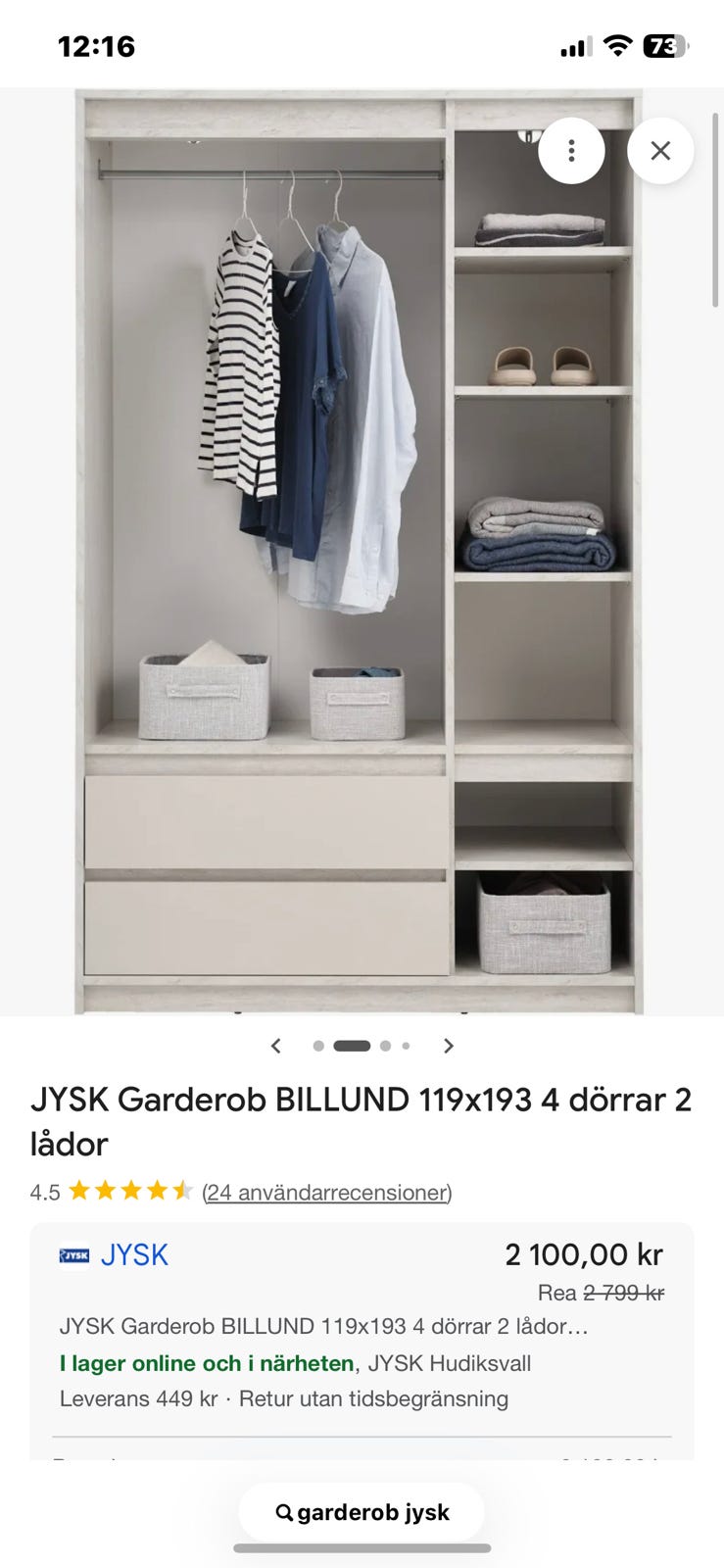Tap the Wi-Fi icon in status bar
This screenshot has height=1568, width=724.
coord(617,45)
